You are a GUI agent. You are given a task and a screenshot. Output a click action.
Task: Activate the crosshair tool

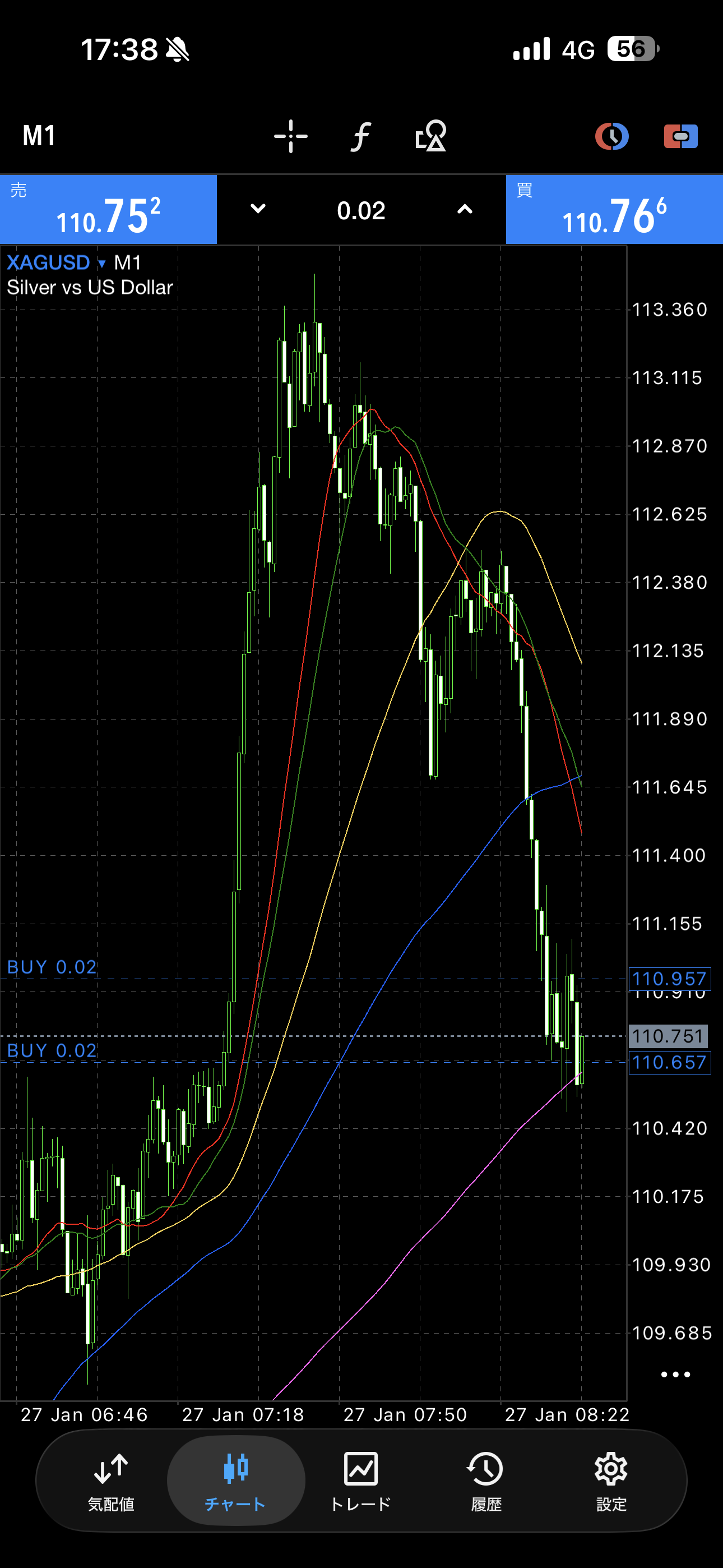[290, 136]
